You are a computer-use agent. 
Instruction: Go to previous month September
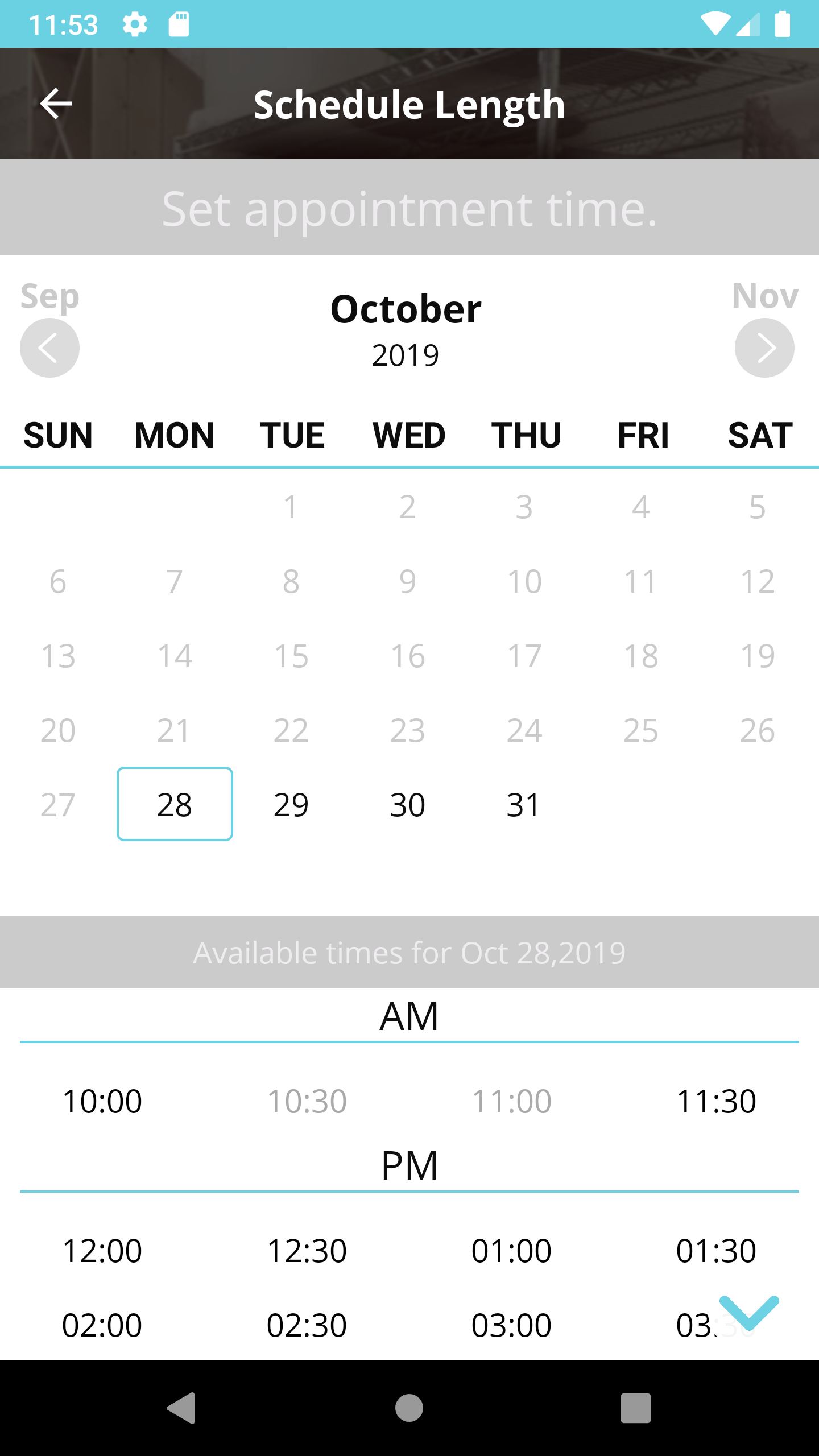(49, 348)
